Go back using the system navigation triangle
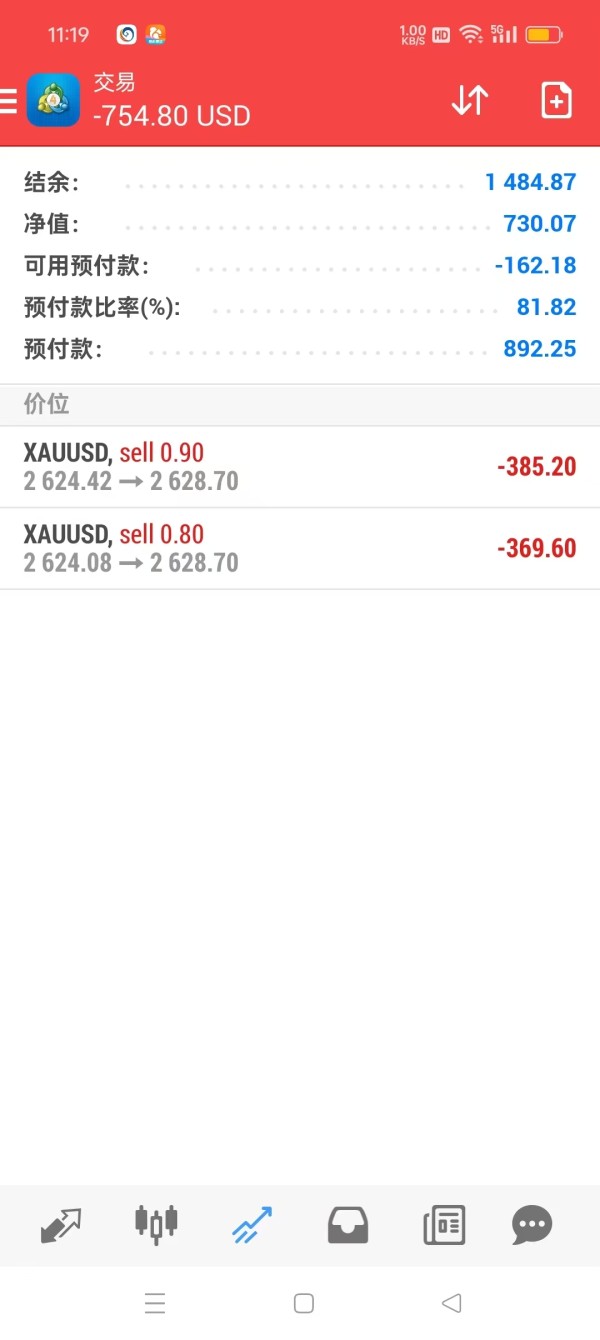Viewport: 600px width, 1340px height. (x=451, y=1303)
